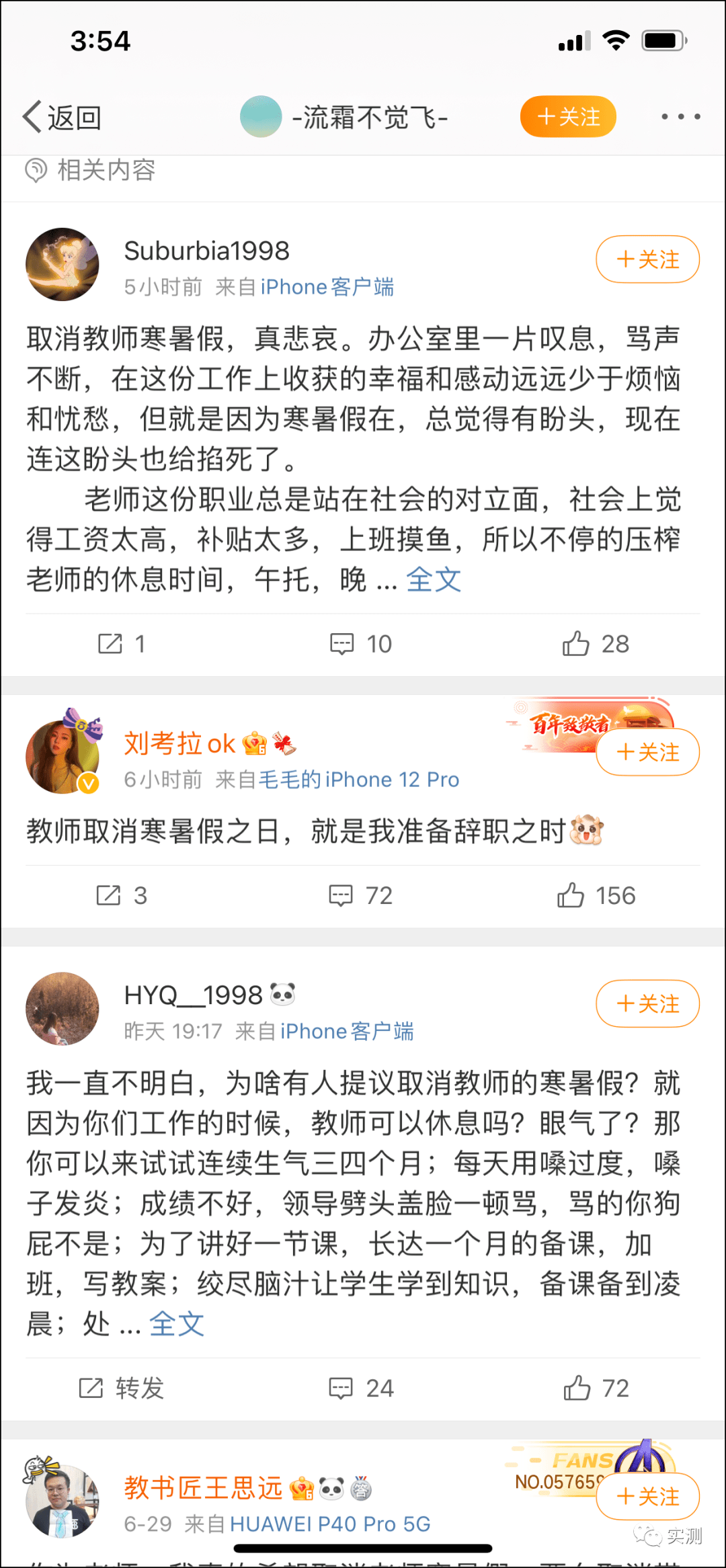This screenshot has width=726, height=1568.
Task: Like HYQ__1998's post
Action: (596, 1388)
